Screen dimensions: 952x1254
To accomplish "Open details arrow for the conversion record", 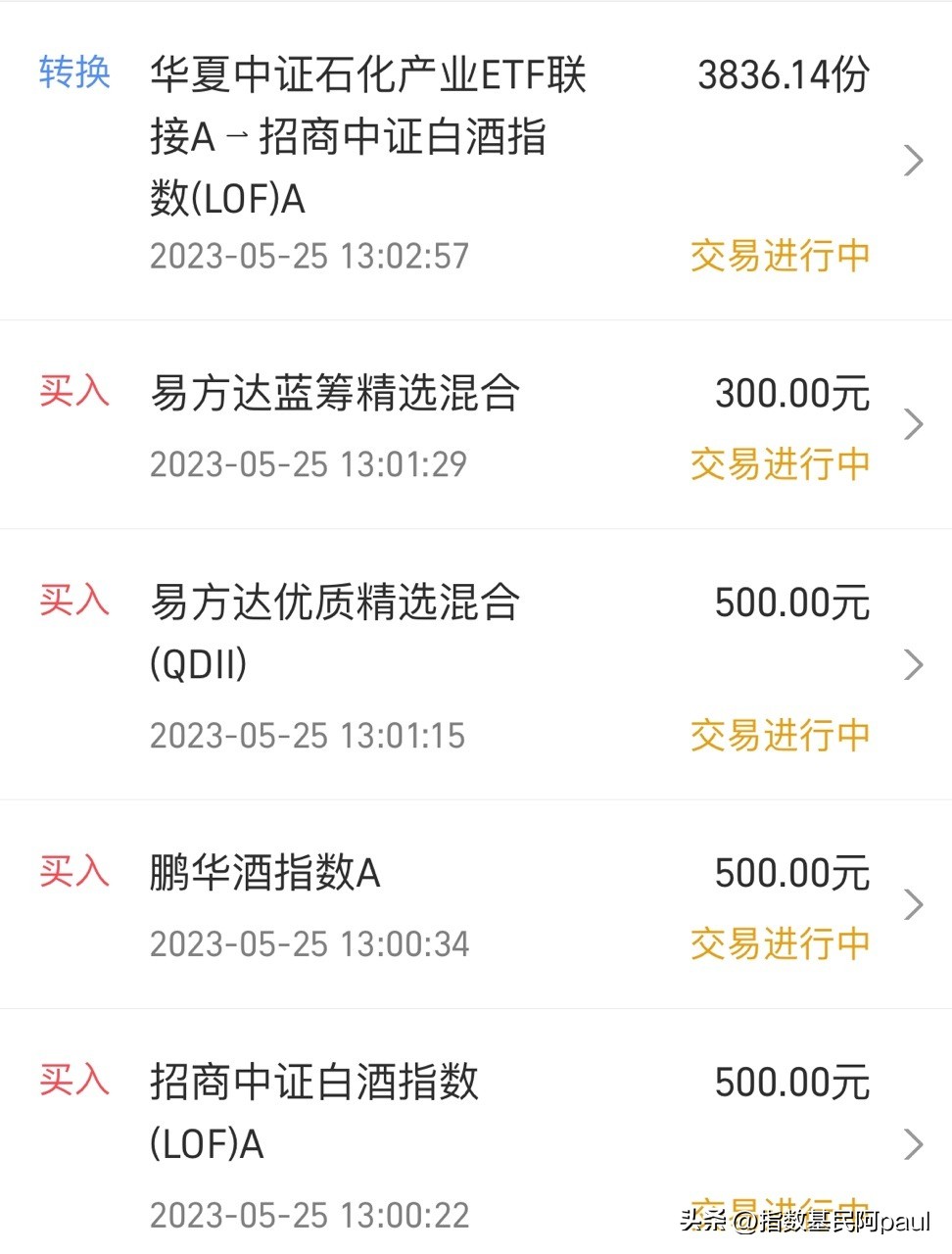I will pos(913,160).
